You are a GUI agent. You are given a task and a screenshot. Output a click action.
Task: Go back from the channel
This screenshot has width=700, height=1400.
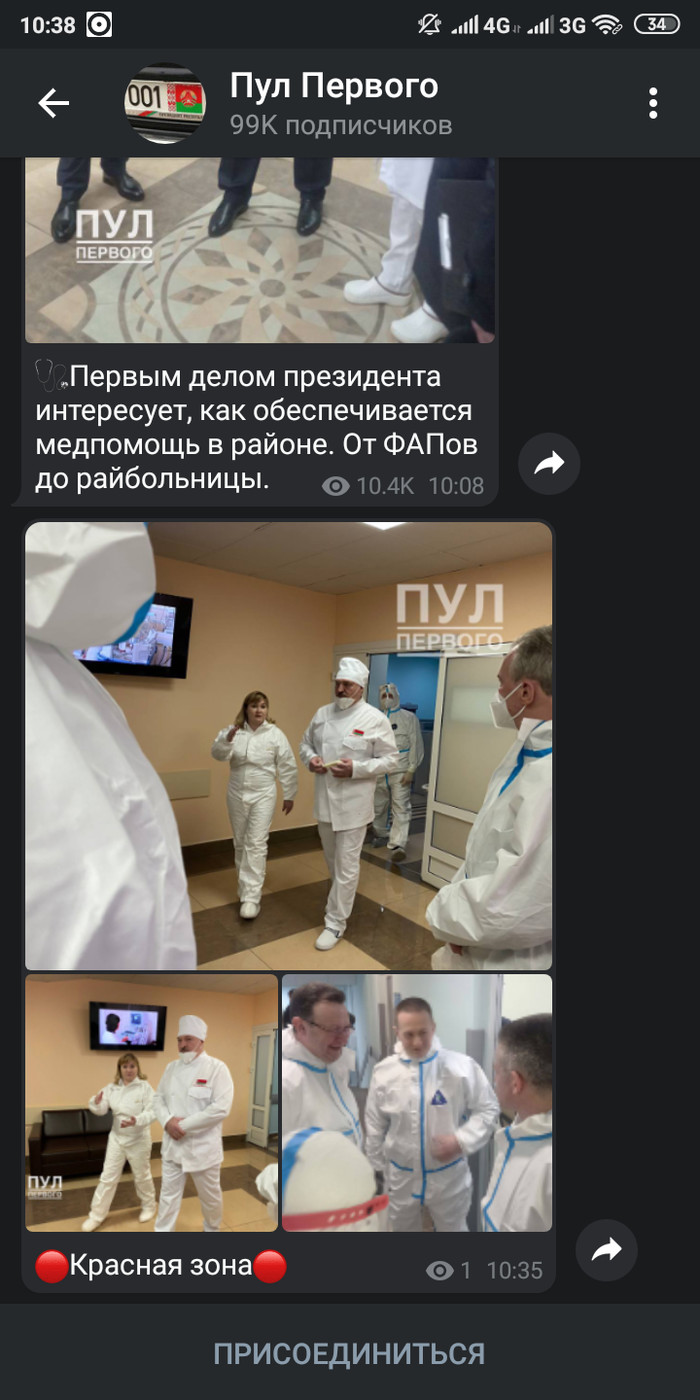pos(53,103)
